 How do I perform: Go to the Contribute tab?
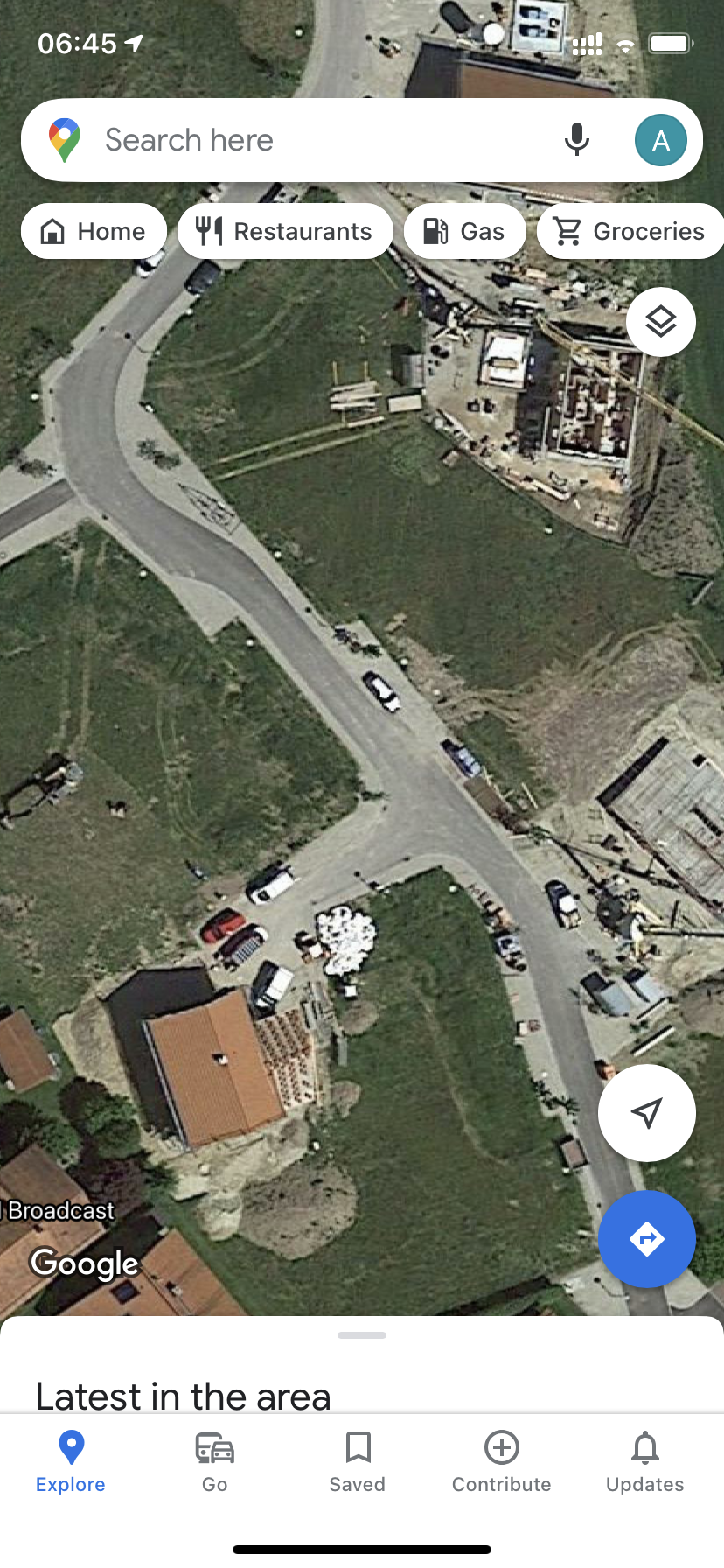(501, 1461)
